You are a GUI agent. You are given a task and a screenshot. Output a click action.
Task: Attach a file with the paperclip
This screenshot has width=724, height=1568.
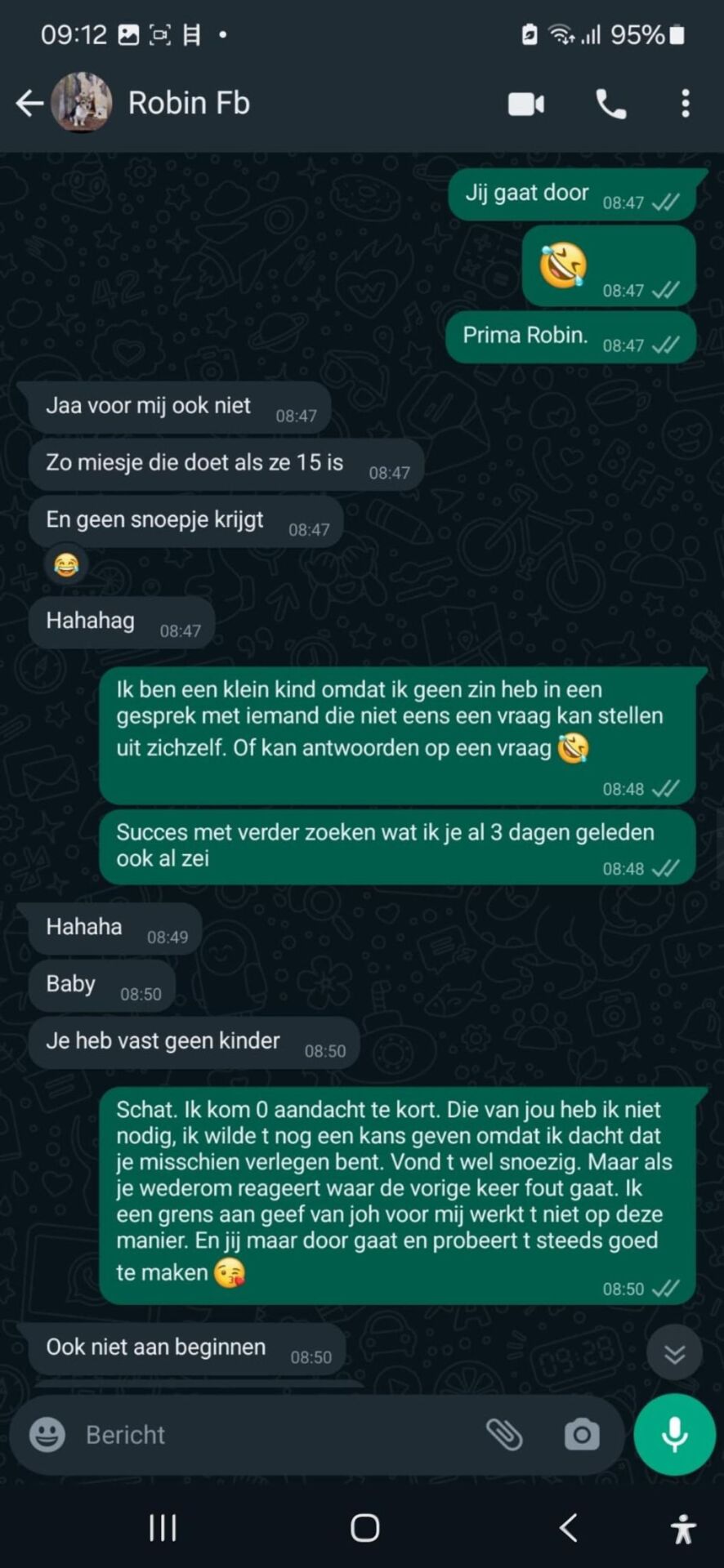coord(504,1435)
